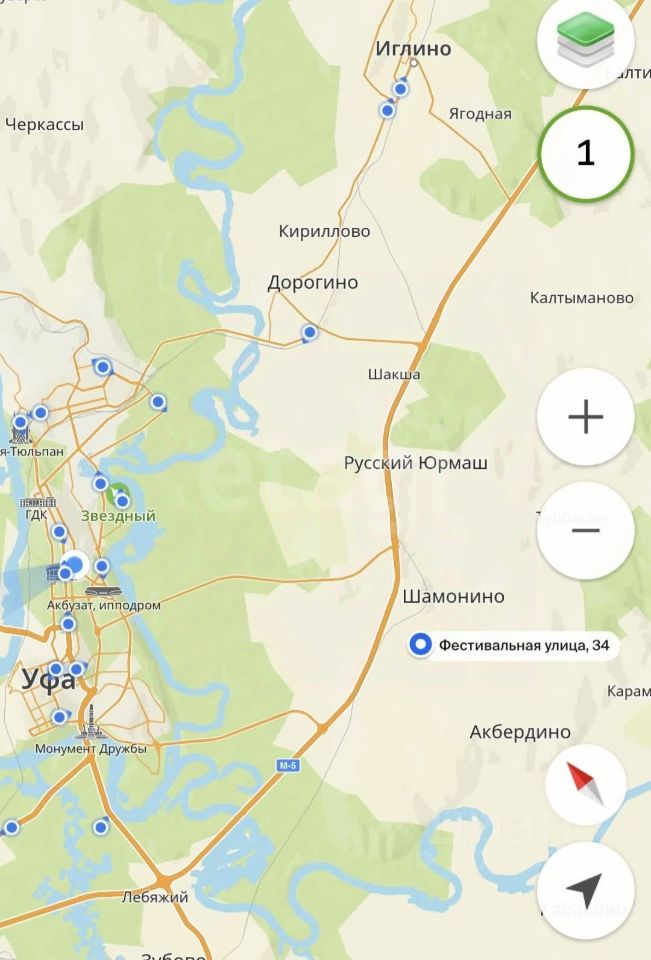Screen dimensions: 651x960
Task: Reset map orientation with the compass
Action: click(586, 784)
